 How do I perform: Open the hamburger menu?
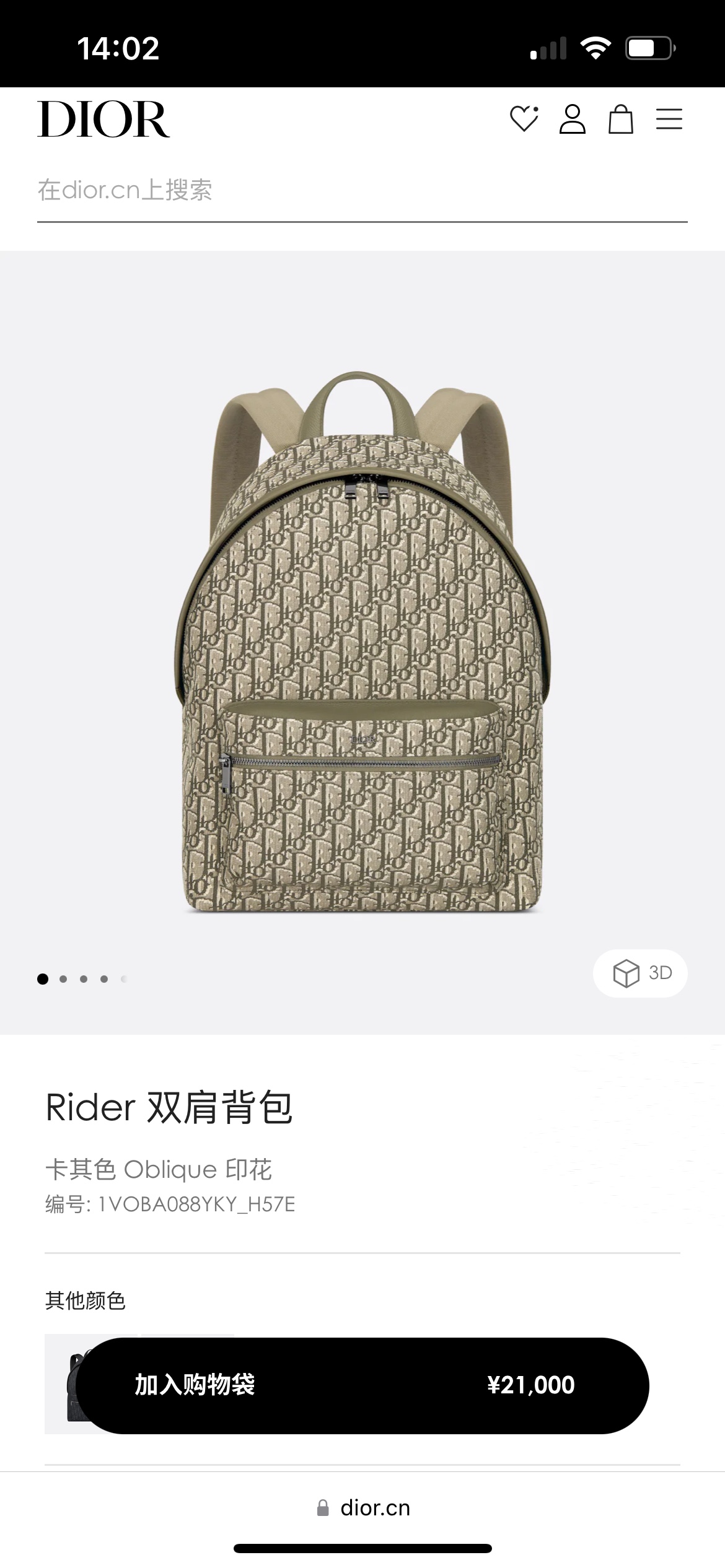click(x=669, y=119)
